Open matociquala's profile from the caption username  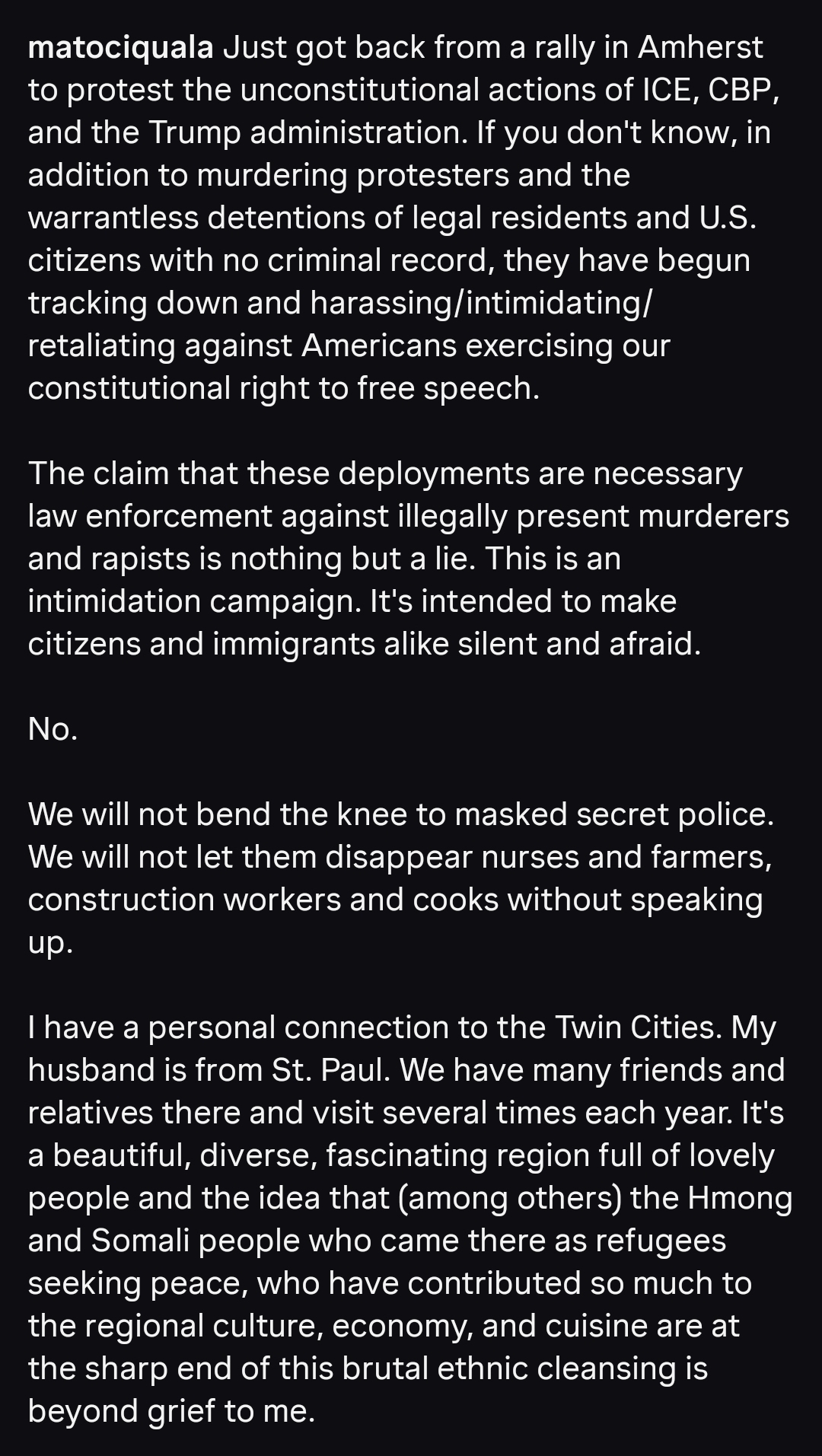pyautogui.click(x=120, y=48)
